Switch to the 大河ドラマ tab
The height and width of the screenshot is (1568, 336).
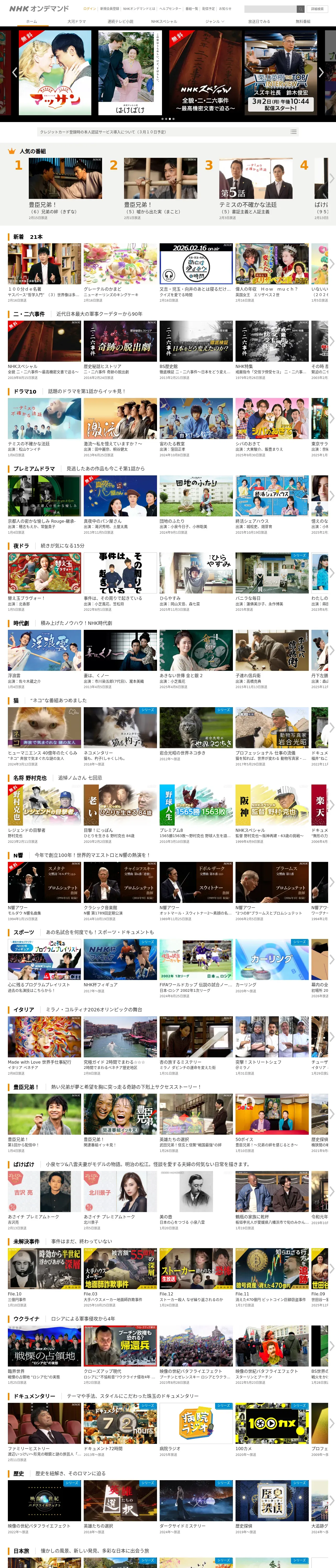pos(77,21)
